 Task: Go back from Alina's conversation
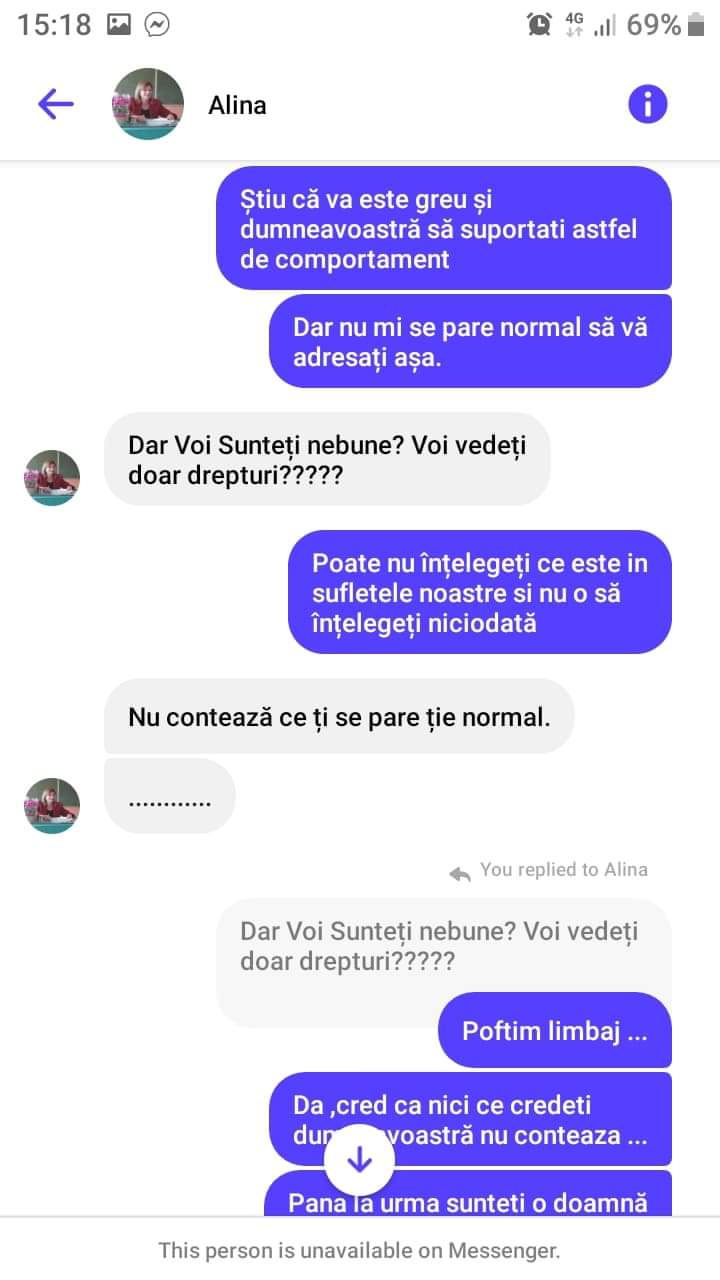56,104
